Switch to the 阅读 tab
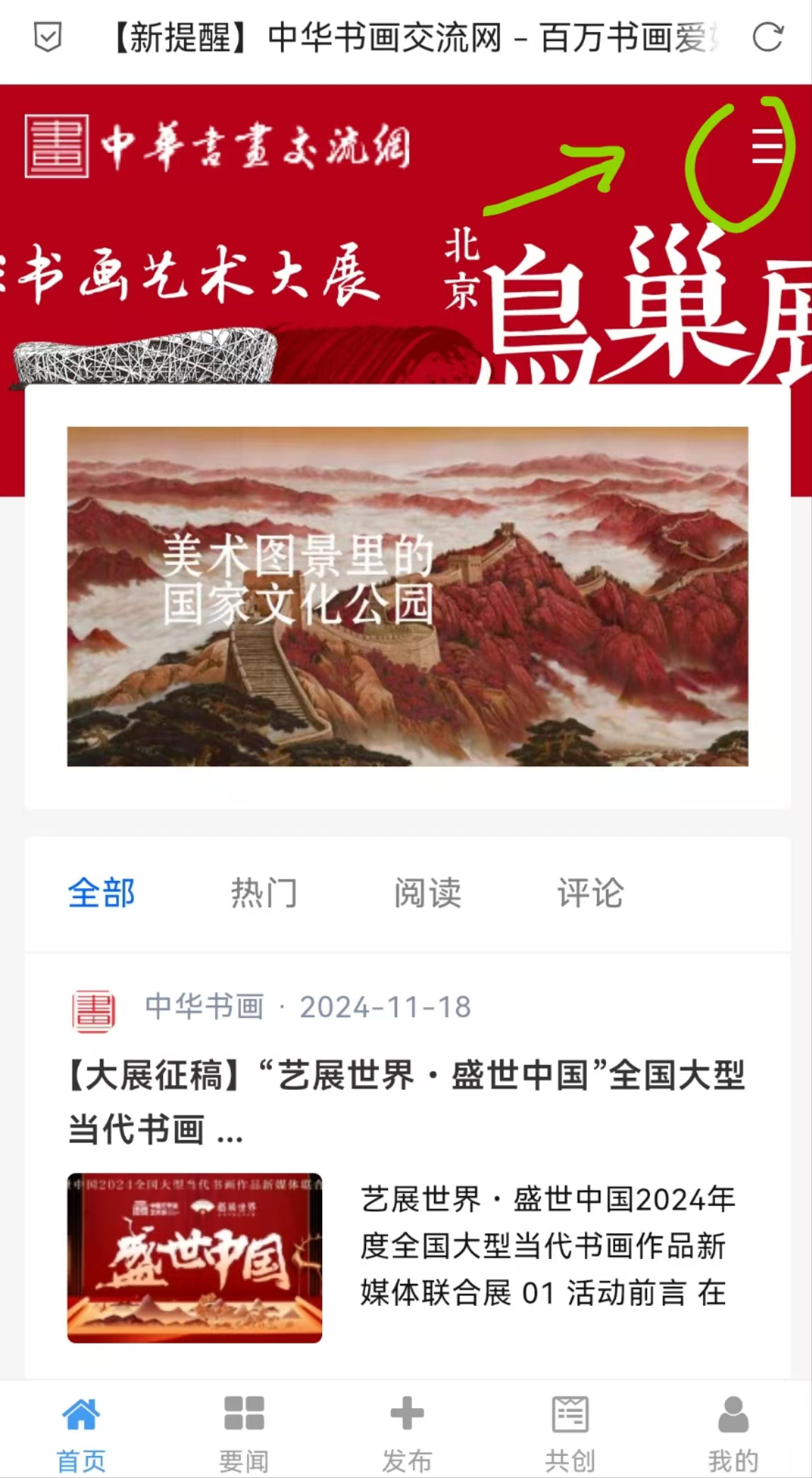The height and width of the screenshot is (1478, 812). pyautogui.click(x=428, y=893)
